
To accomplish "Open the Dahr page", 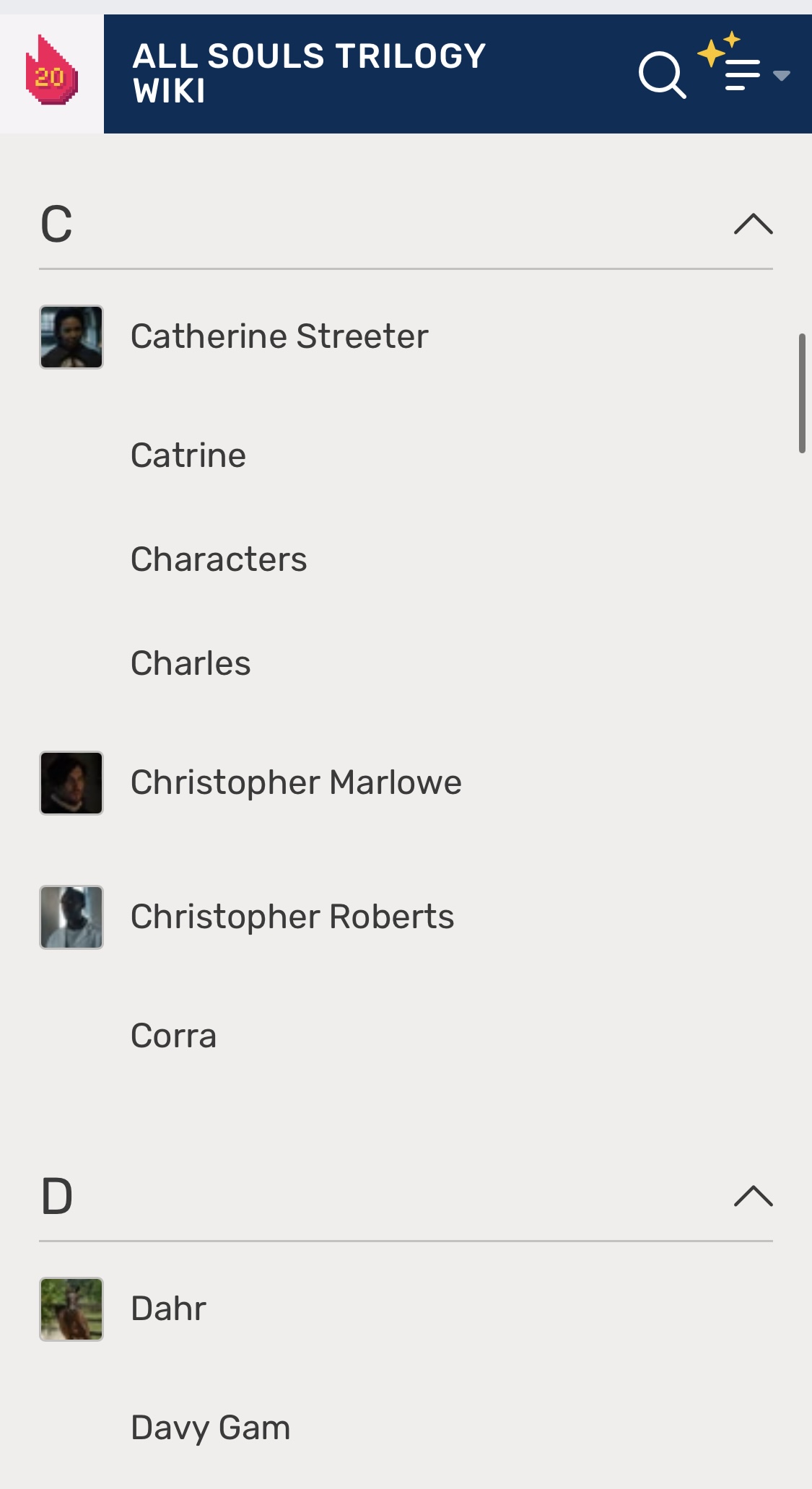I will [168, 1309].
